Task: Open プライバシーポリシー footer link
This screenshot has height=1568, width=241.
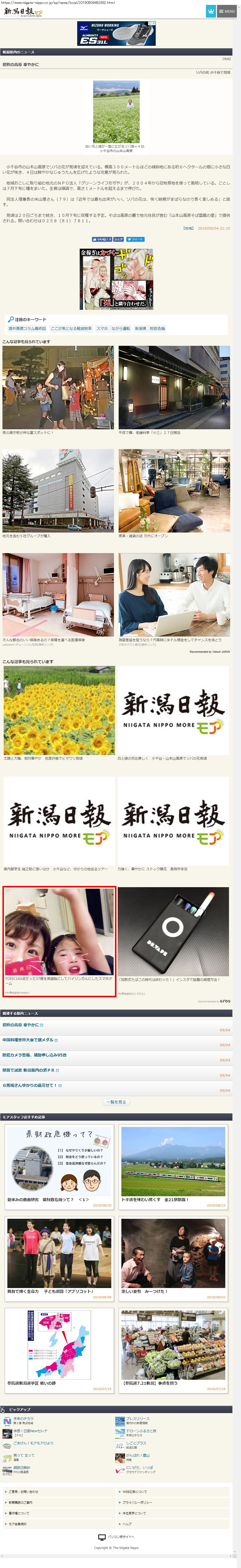Action: point(137,1502)
